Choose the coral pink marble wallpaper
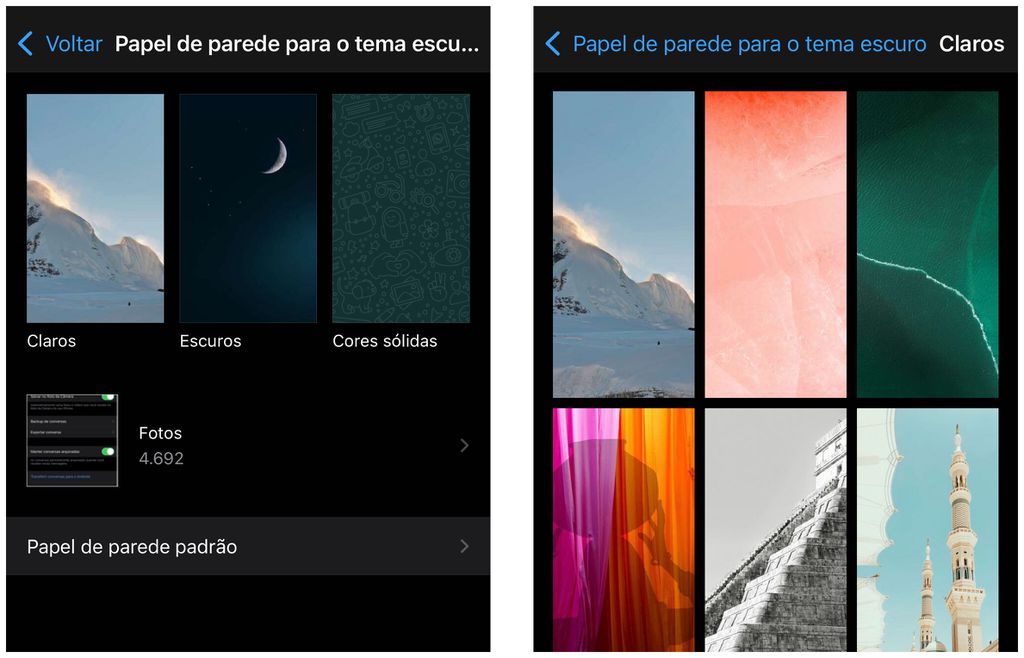Viewport: 1024px width, 658px height. tap(775, 245)
